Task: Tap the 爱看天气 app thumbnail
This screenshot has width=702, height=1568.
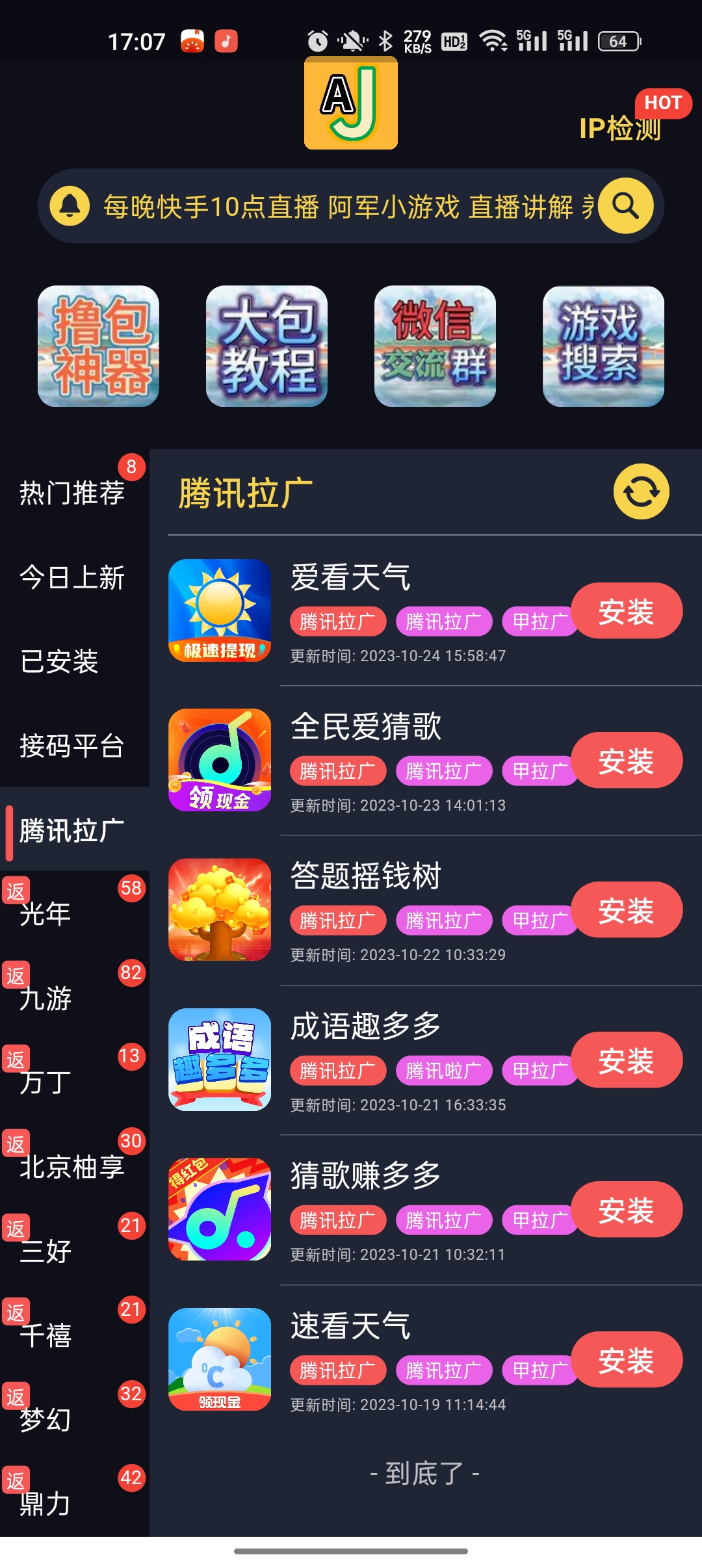Action: [221, 611]
